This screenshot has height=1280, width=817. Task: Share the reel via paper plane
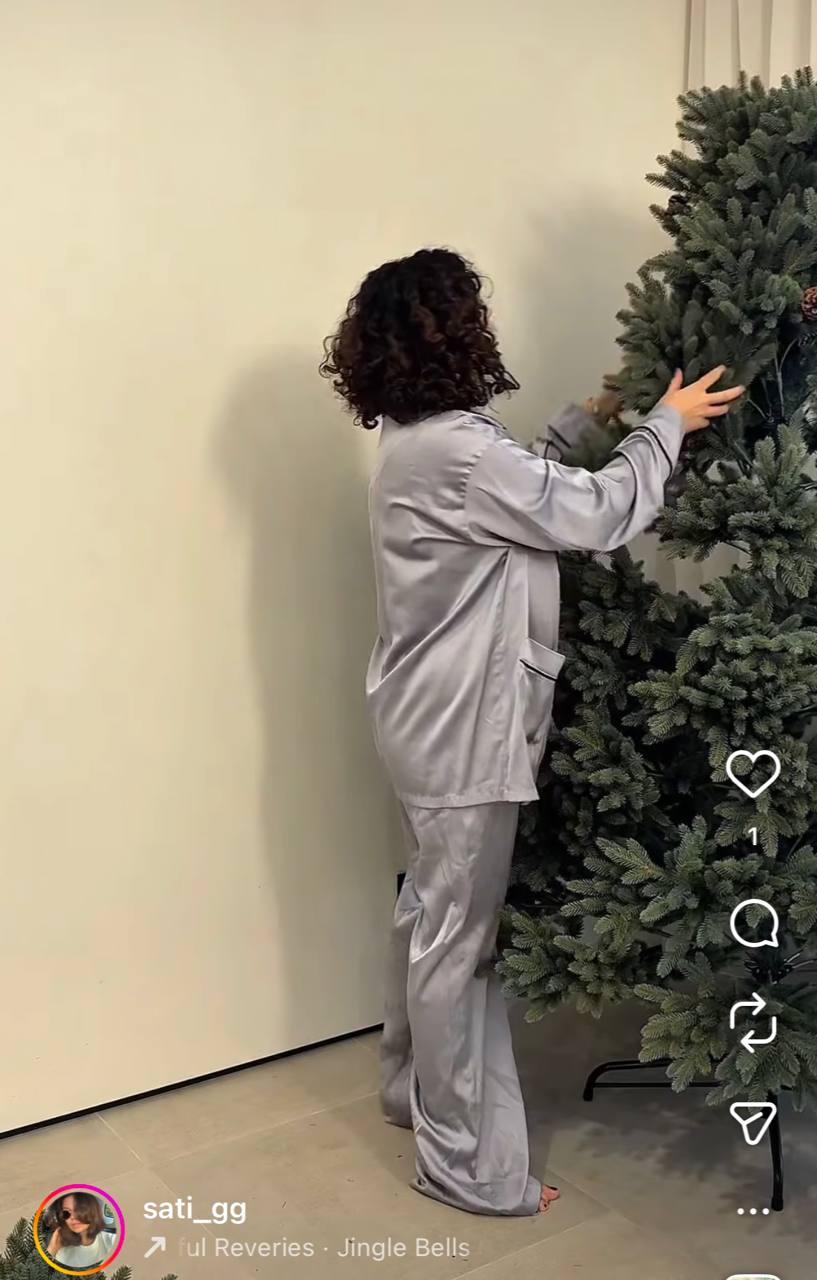tap(753, 1122)
